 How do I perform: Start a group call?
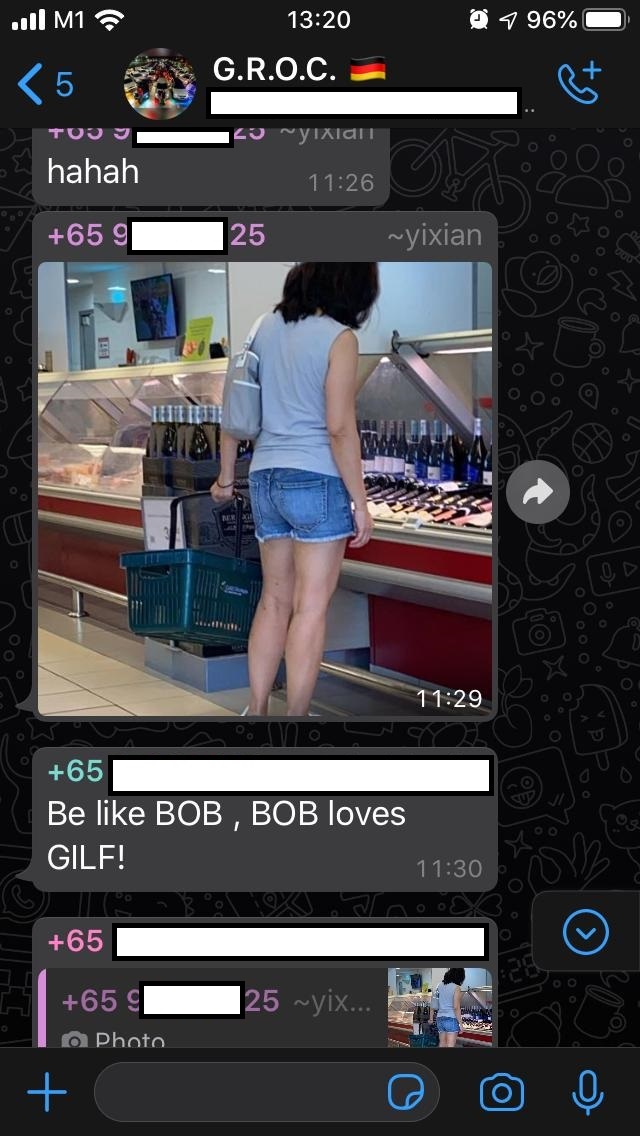tap(579, 83)
